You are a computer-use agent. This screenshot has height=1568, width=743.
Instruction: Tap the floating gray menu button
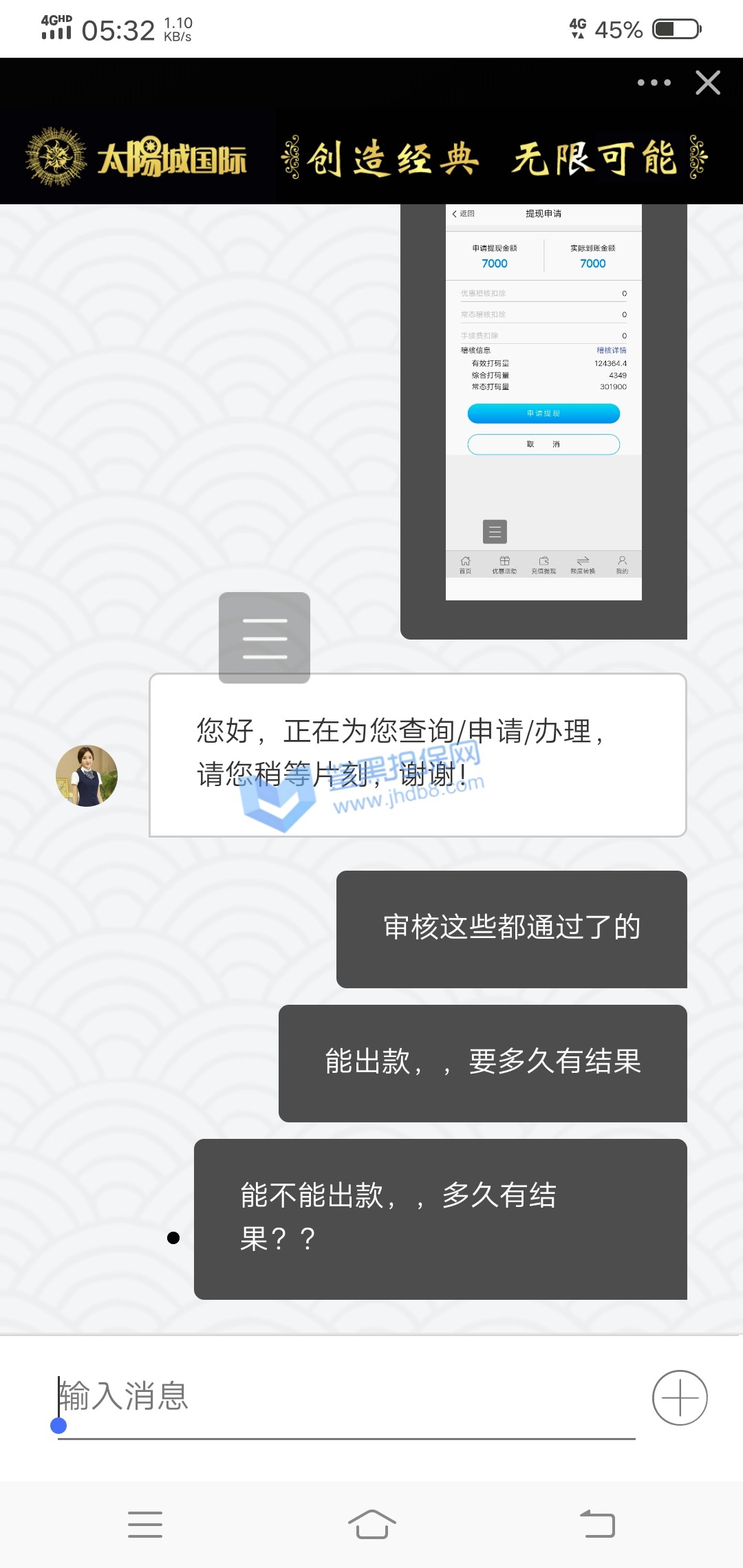[x=264, y=638]
